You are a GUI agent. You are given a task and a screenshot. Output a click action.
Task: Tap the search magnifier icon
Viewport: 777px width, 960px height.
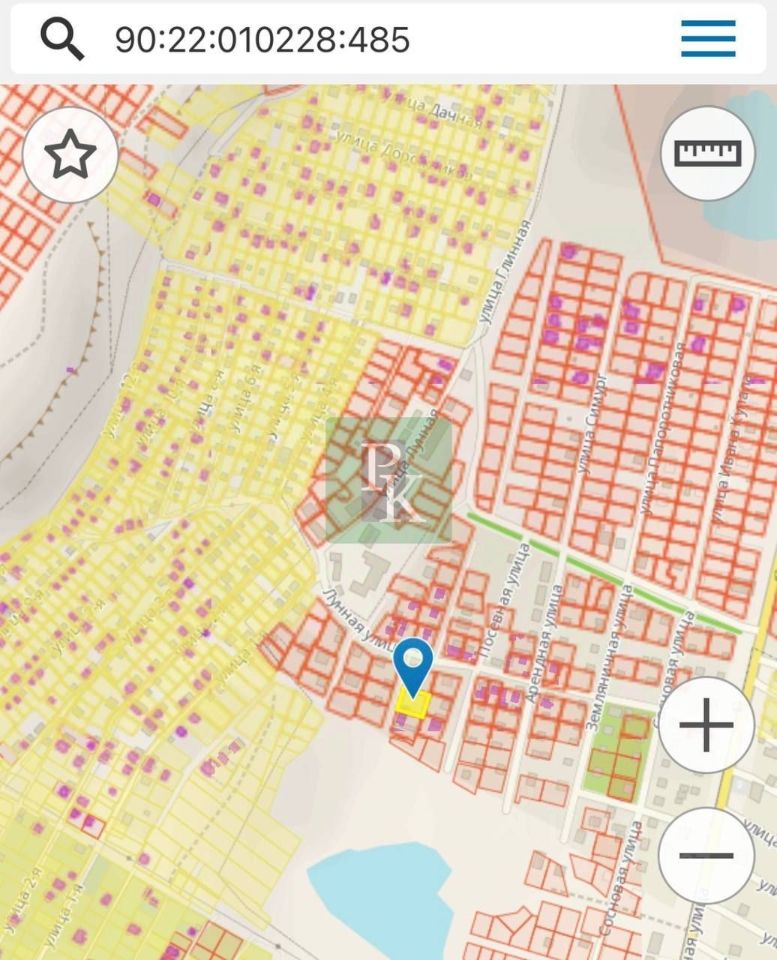[x=62, y=38]
